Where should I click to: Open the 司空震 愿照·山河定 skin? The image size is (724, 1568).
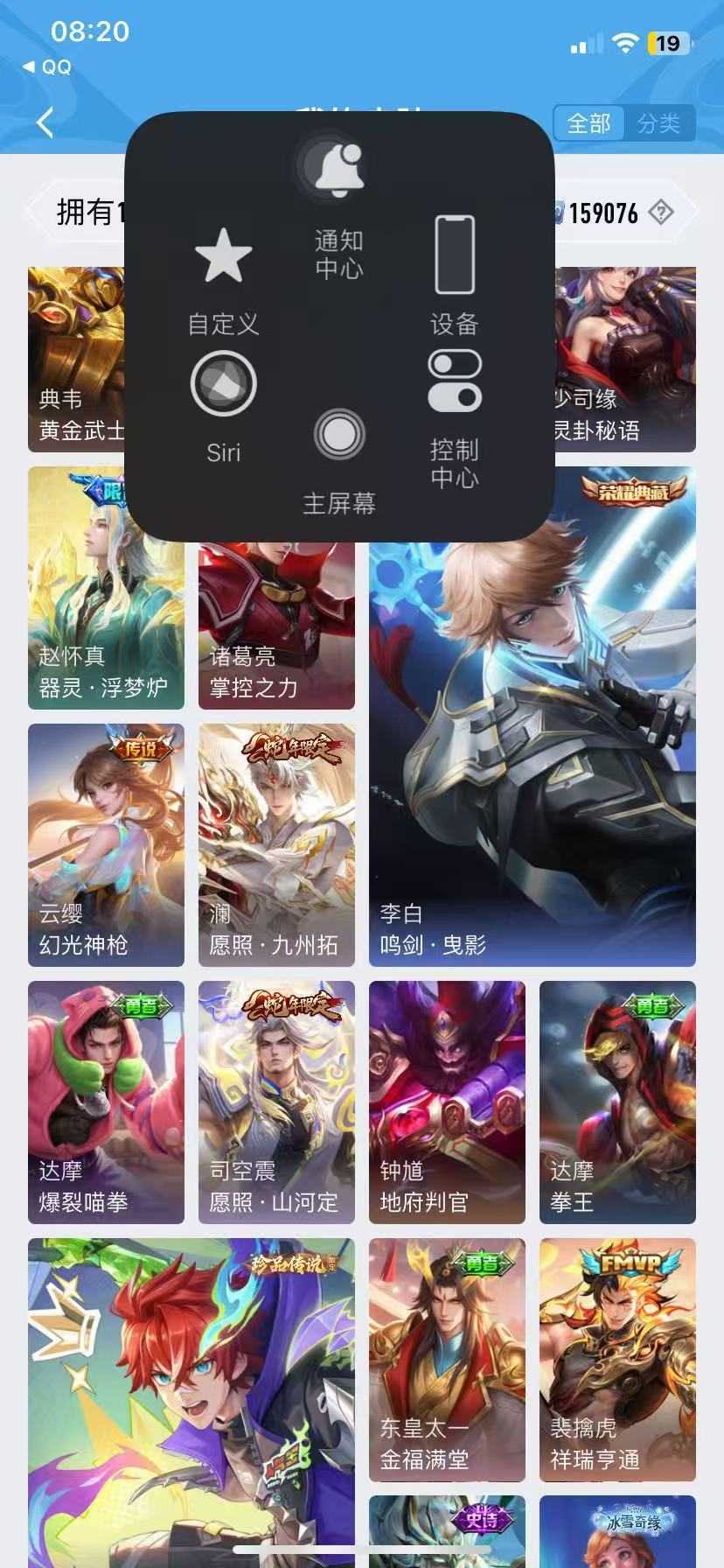276,1102
